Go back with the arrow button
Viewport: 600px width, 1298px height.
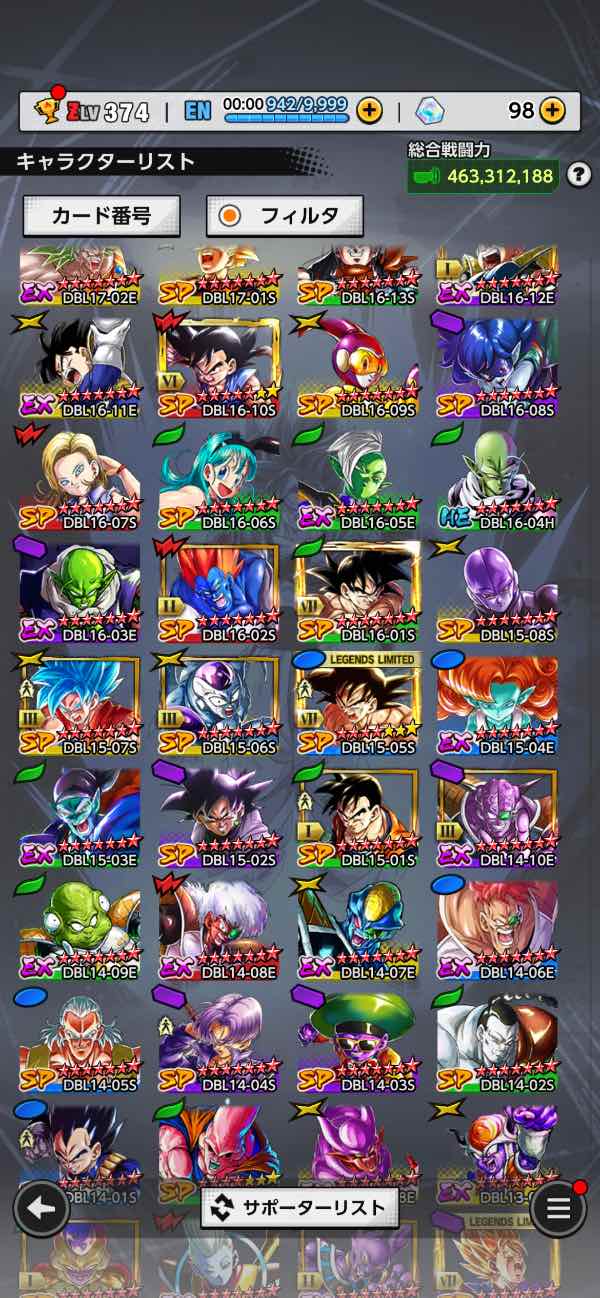pos(41,1208)
